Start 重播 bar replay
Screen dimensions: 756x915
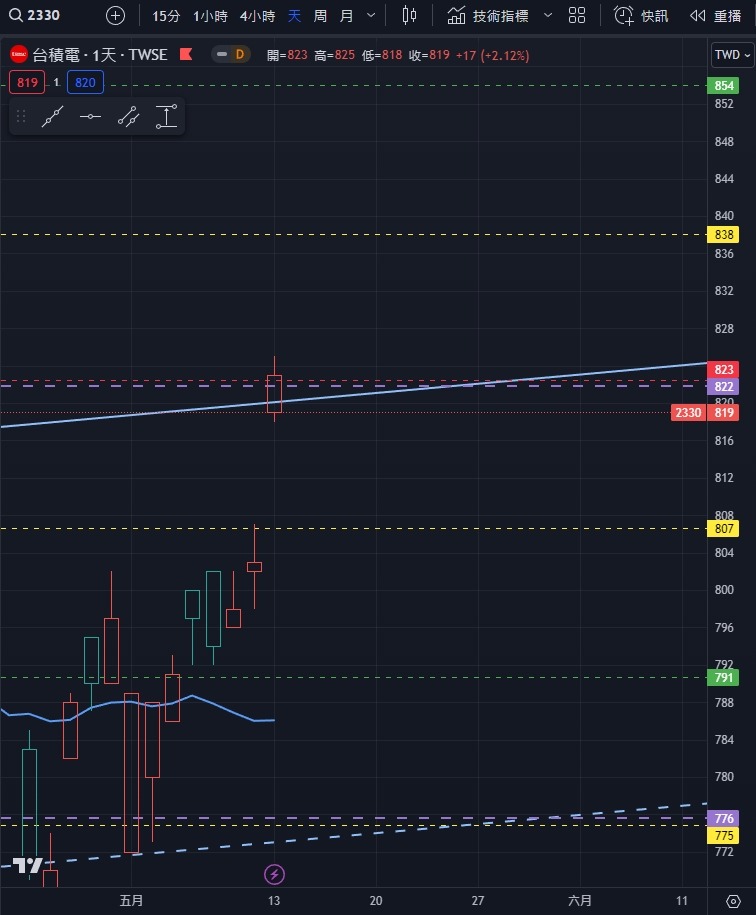coord(716,16)
